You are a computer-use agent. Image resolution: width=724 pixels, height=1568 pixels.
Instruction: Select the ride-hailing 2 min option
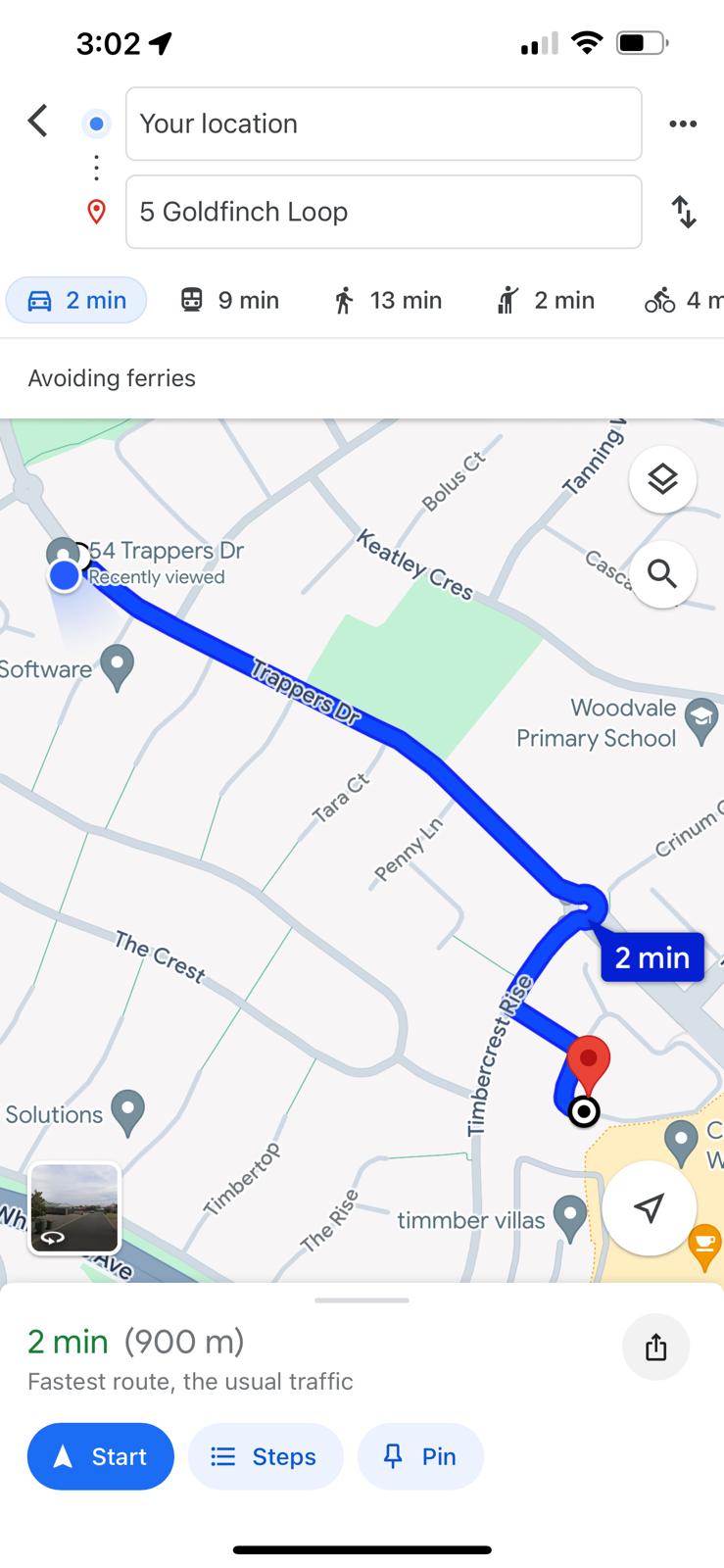(x=546, y=300)
